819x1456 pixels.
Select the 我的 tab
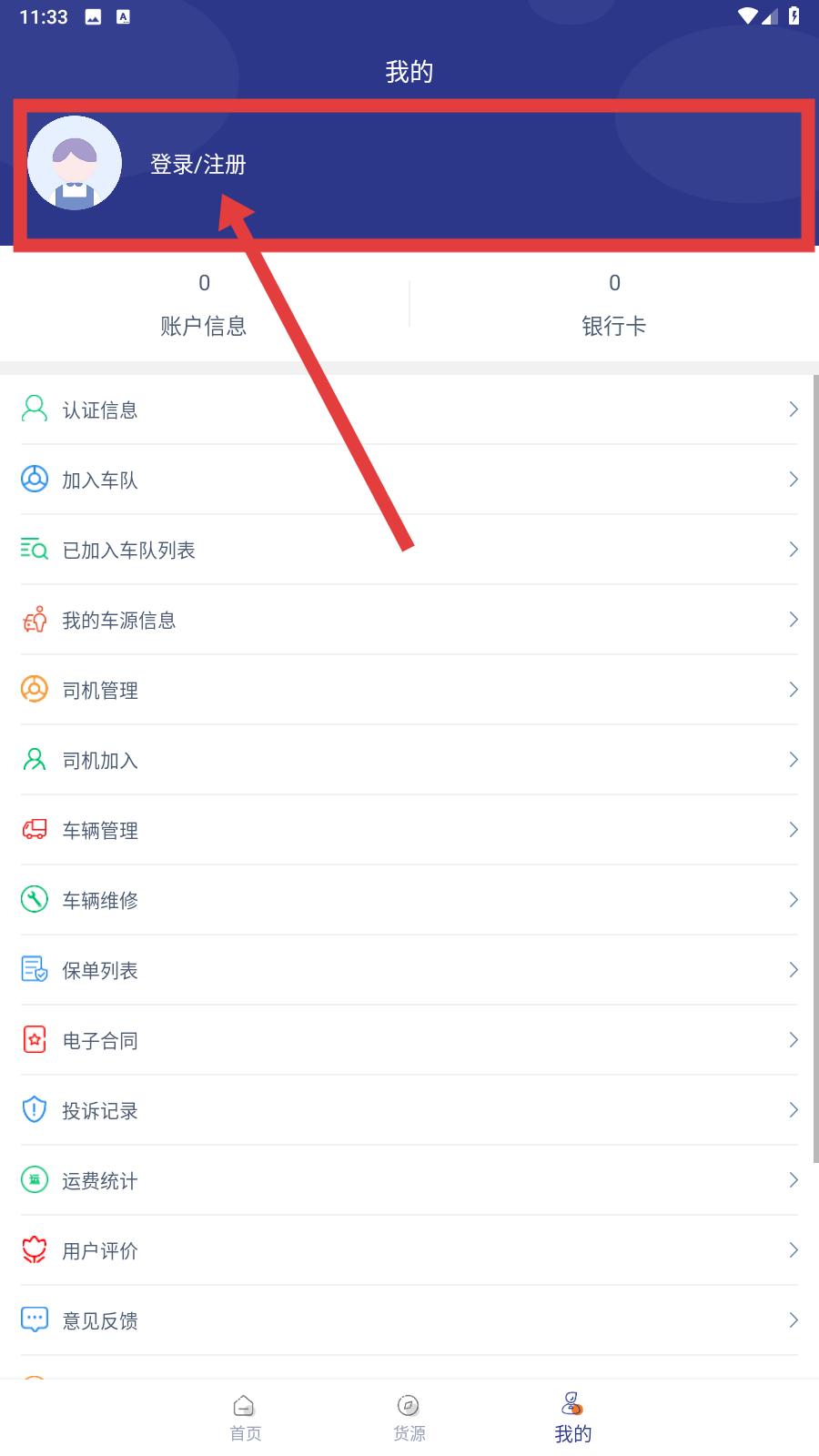572,1419
